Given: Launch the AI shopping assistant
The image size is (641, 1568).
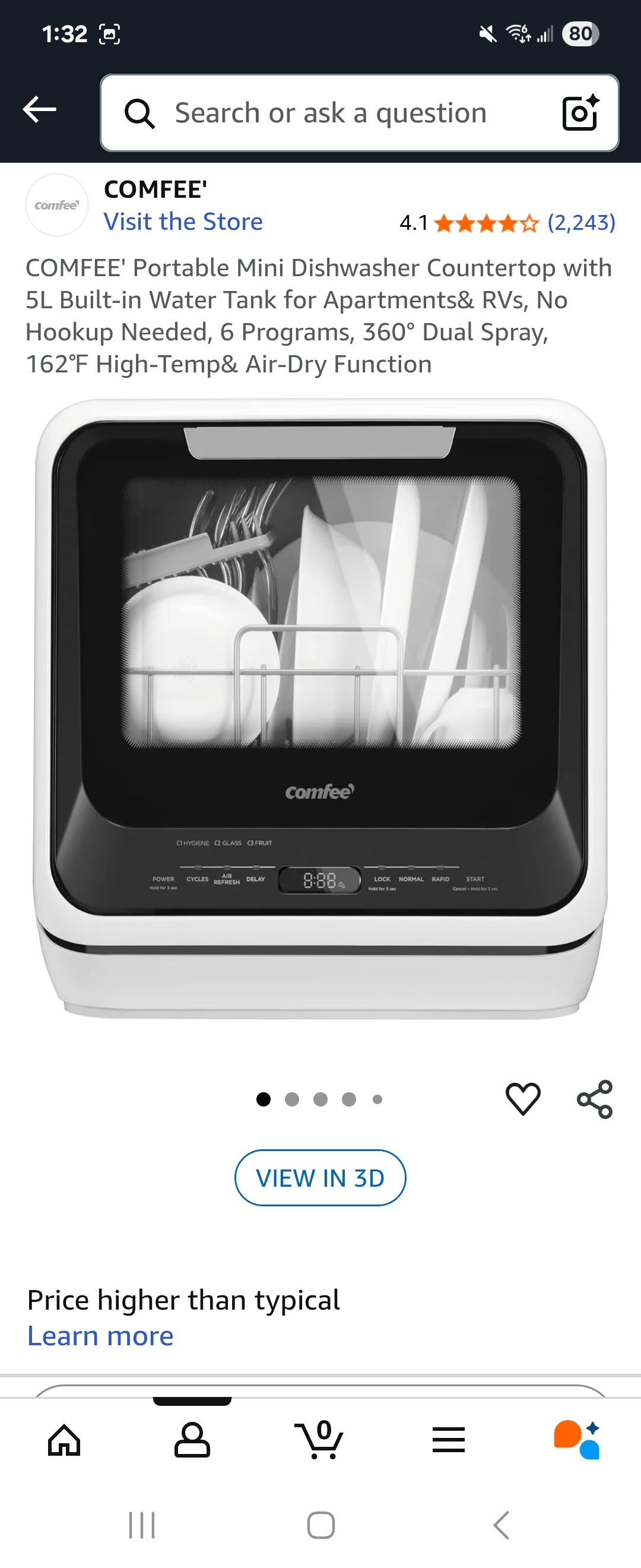Looking at the screenshot, I should pos(576,1440).
